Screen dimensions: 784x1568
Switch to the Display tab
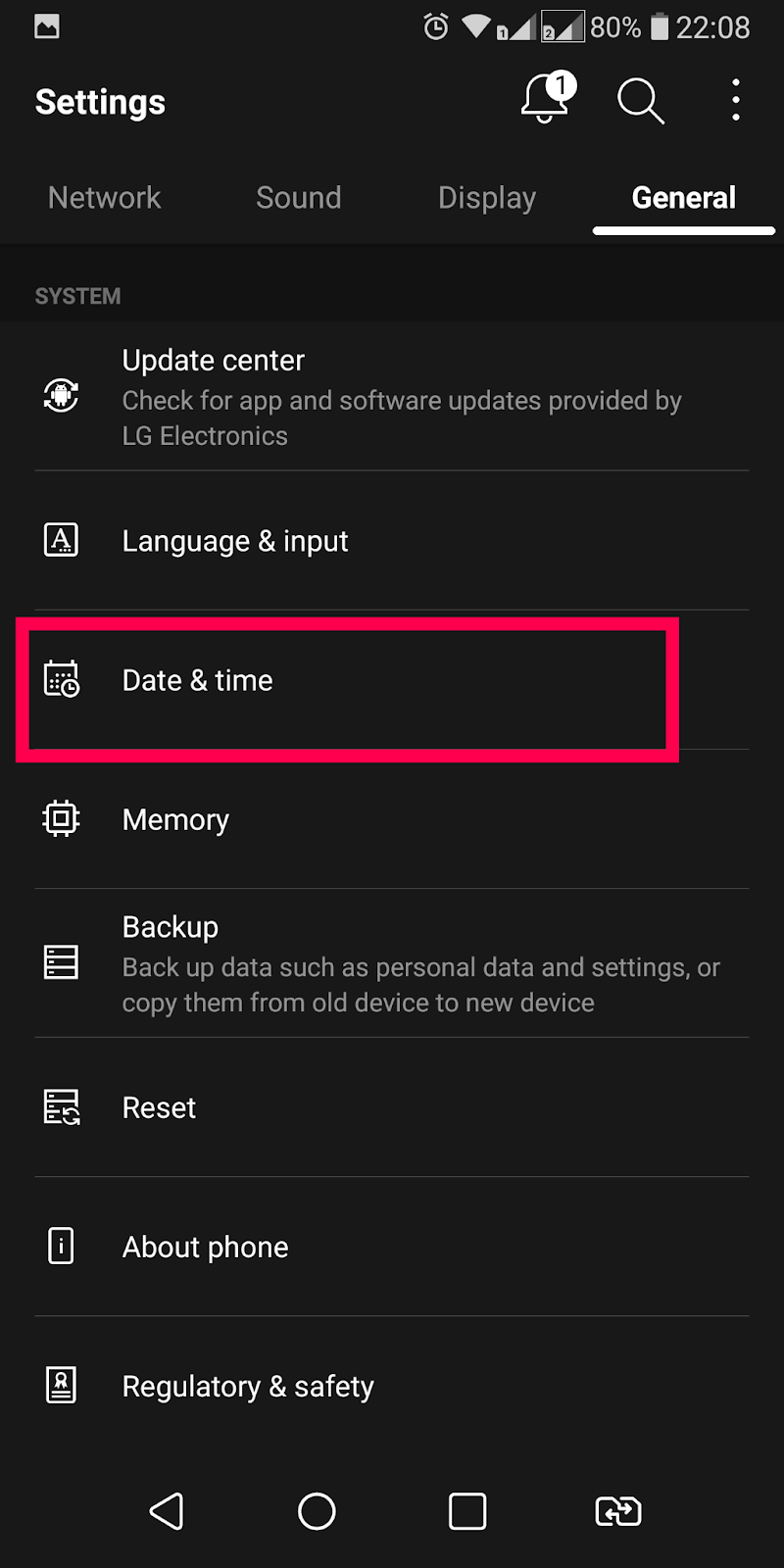487,198
